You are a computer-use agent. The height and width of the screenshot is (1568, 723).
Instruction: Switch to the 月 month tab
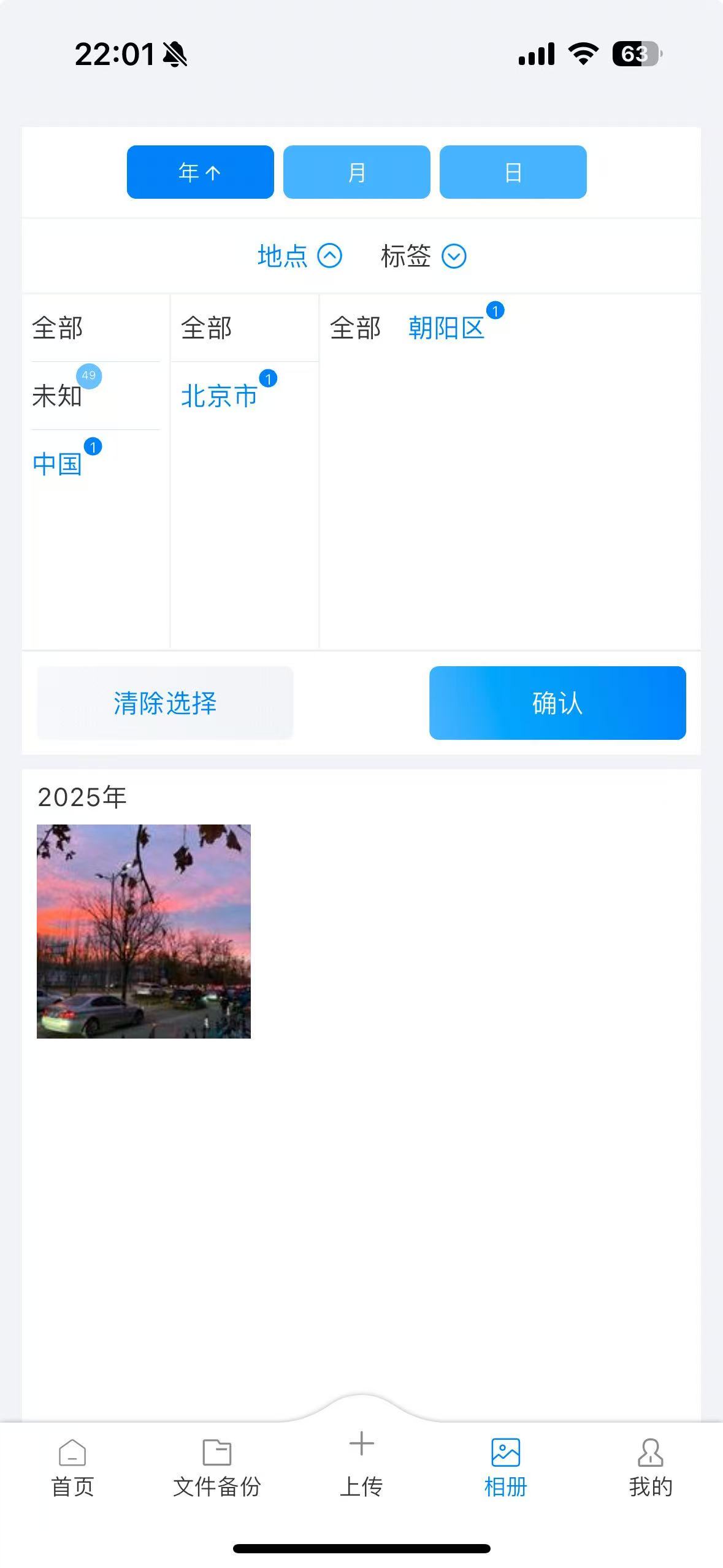pyautogui.click(x=357, y=172)
